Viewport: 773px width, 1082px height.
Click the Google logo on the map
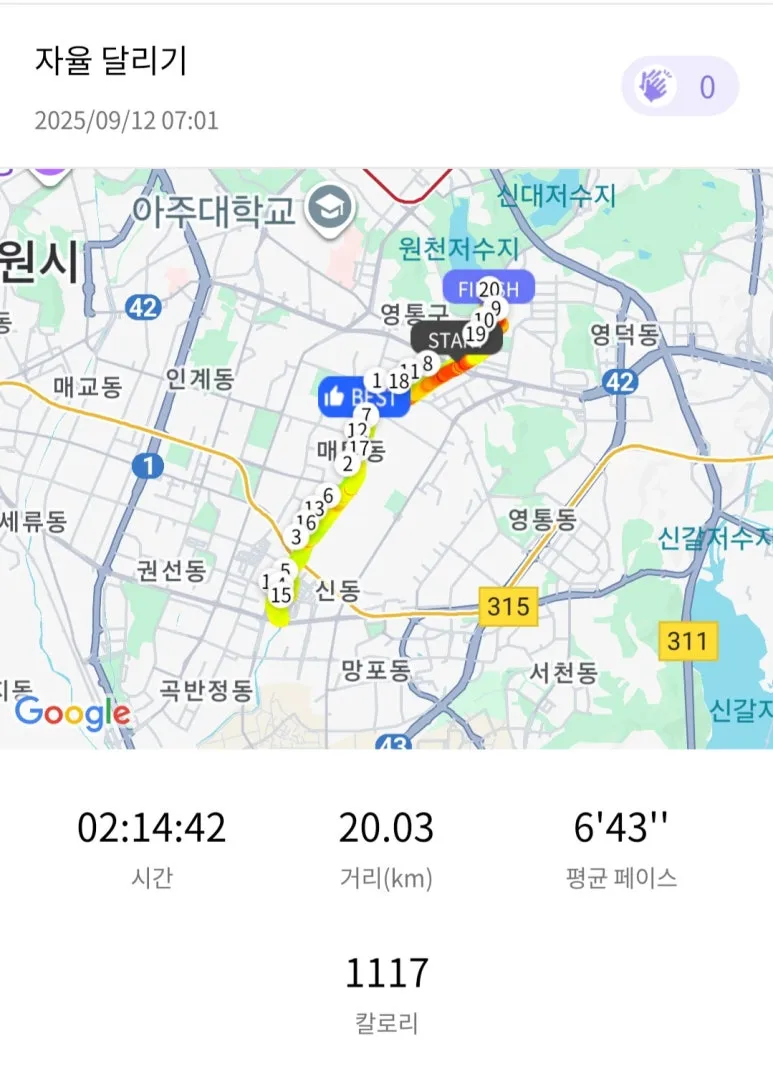[74, 712]
